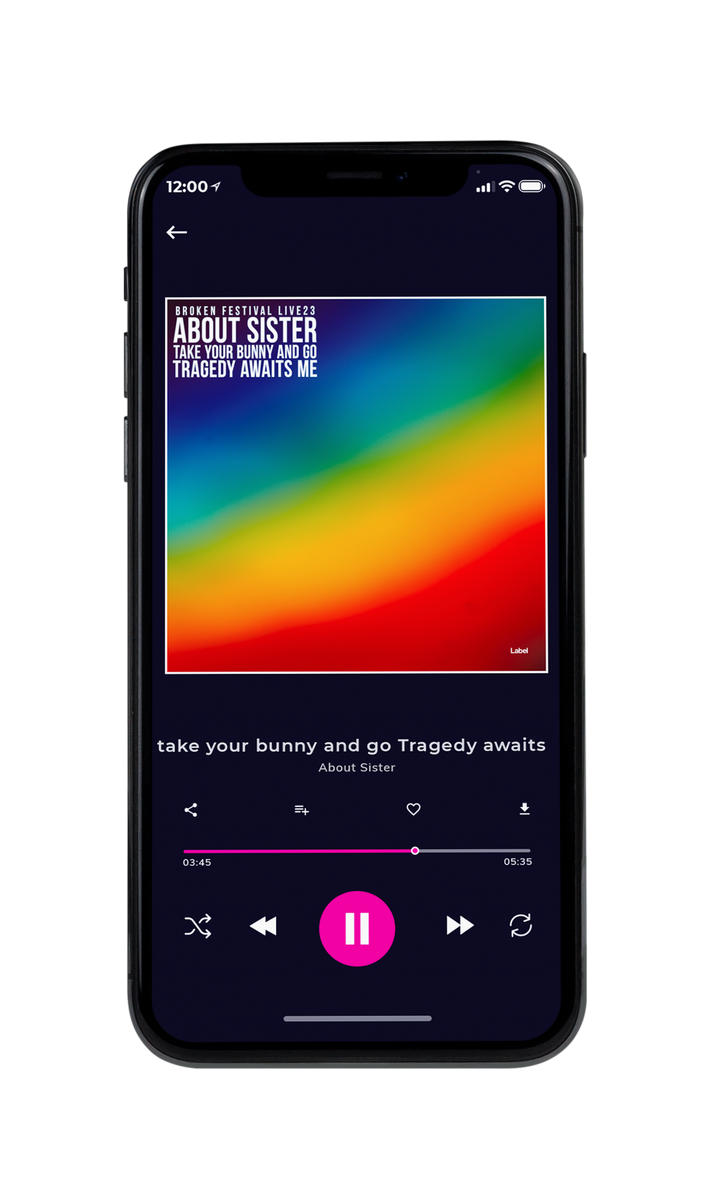
Task: Add the song to a playlist
Action: coord(301,810)
